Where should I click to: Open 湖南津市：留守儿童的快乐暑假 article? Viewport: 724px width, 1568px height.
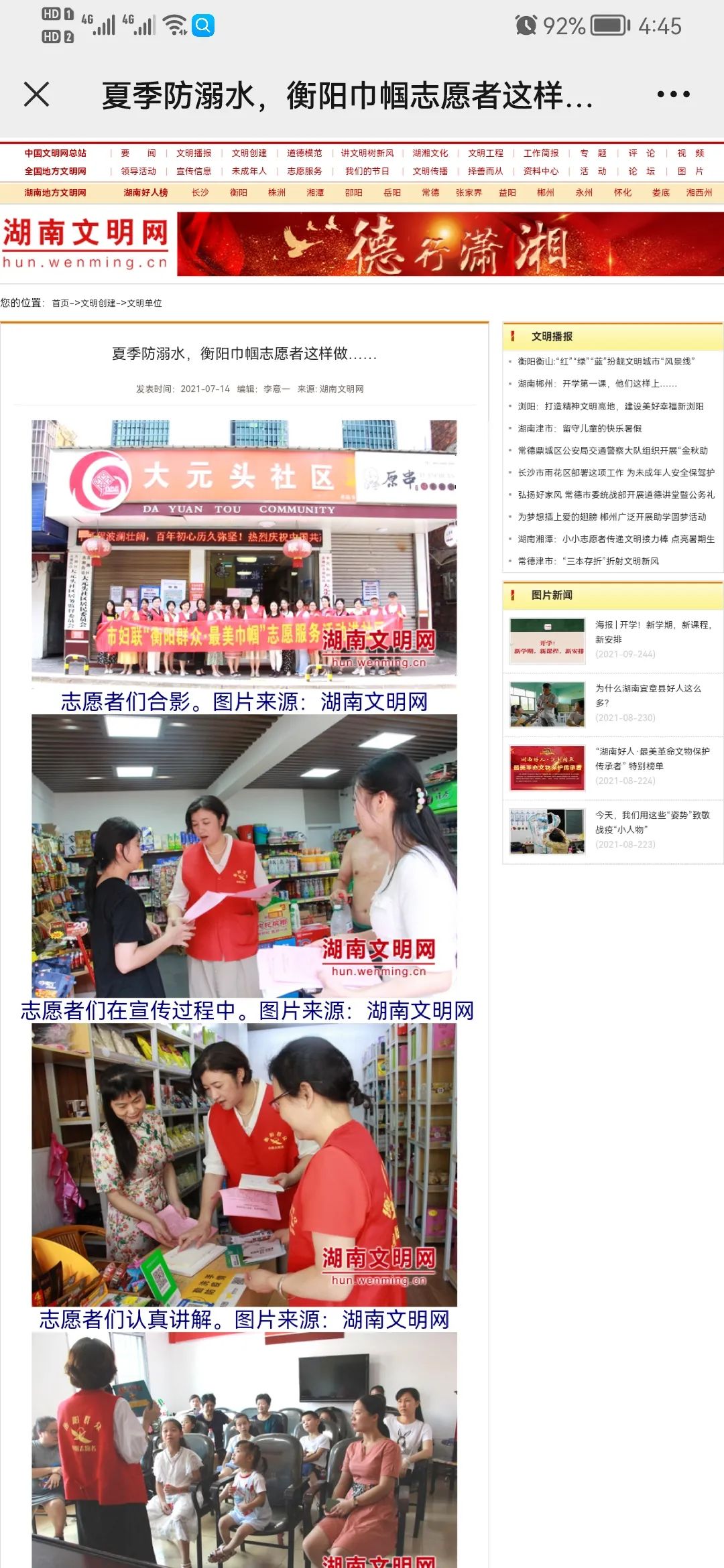[x=579, y=428]
